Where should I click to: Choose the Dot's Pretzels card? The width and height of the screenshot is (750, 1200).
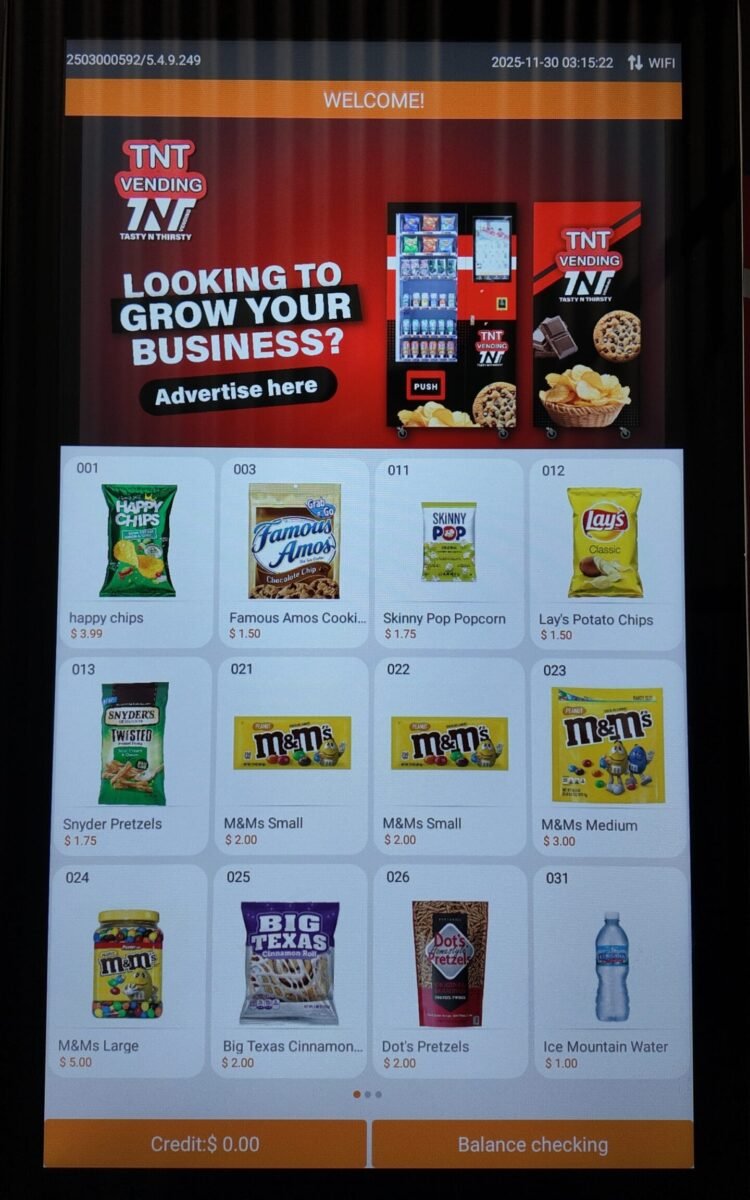point(450,968)
